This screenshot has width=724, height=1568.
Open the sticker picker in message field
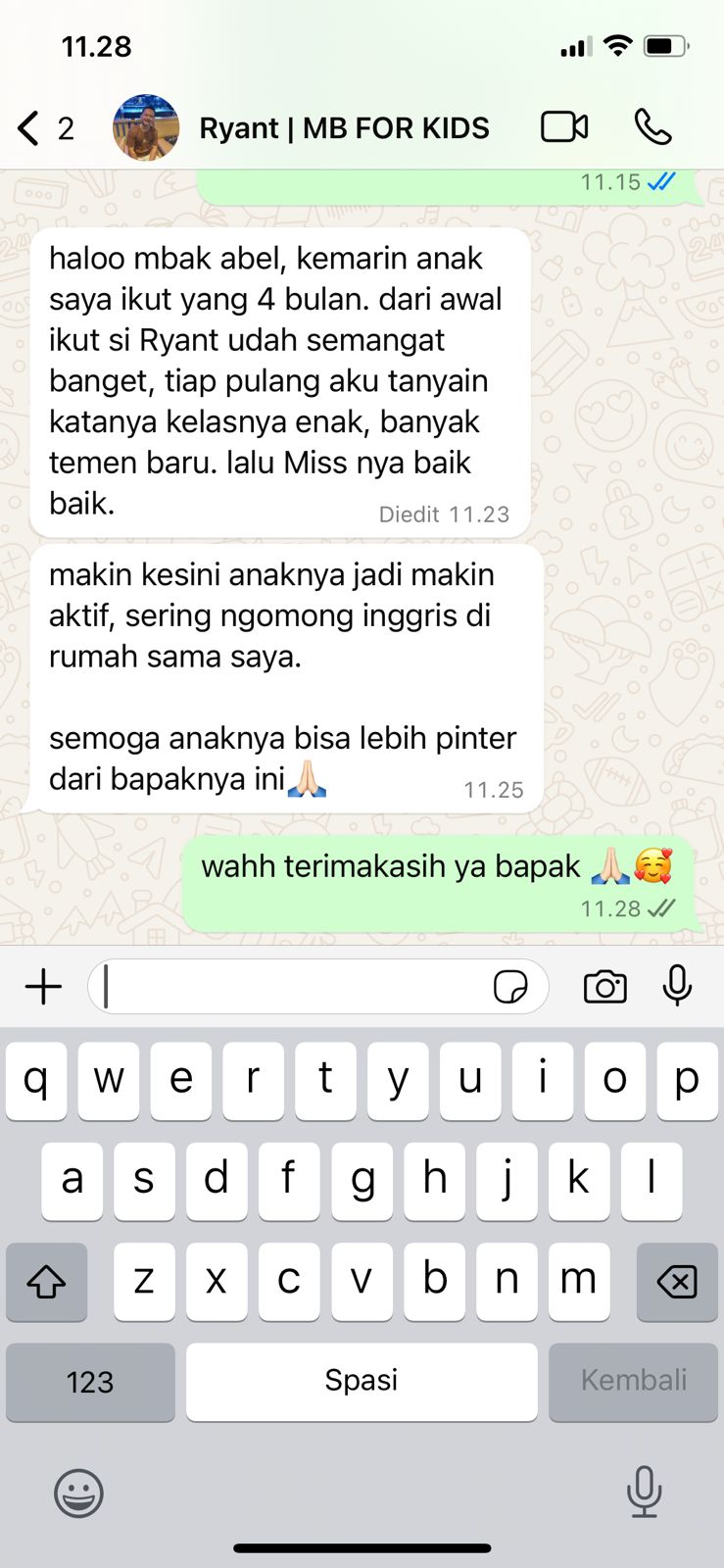click(x=510, y=987)
